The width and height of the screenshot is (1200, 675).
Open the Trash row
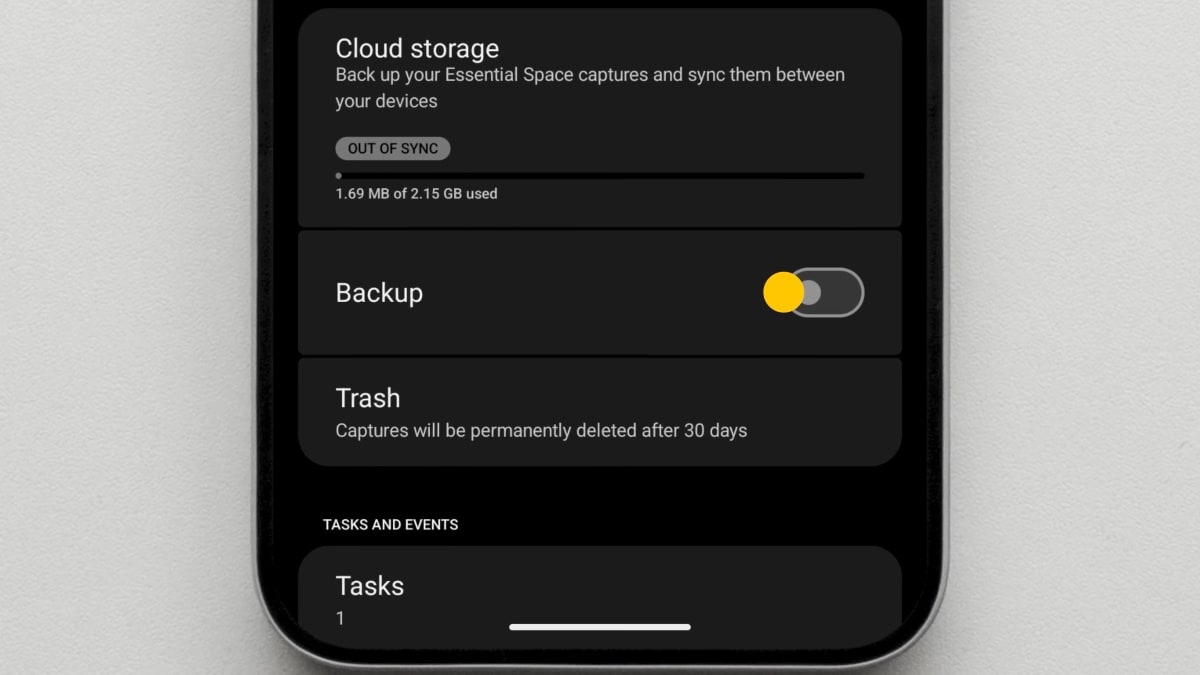click(598, 413)
